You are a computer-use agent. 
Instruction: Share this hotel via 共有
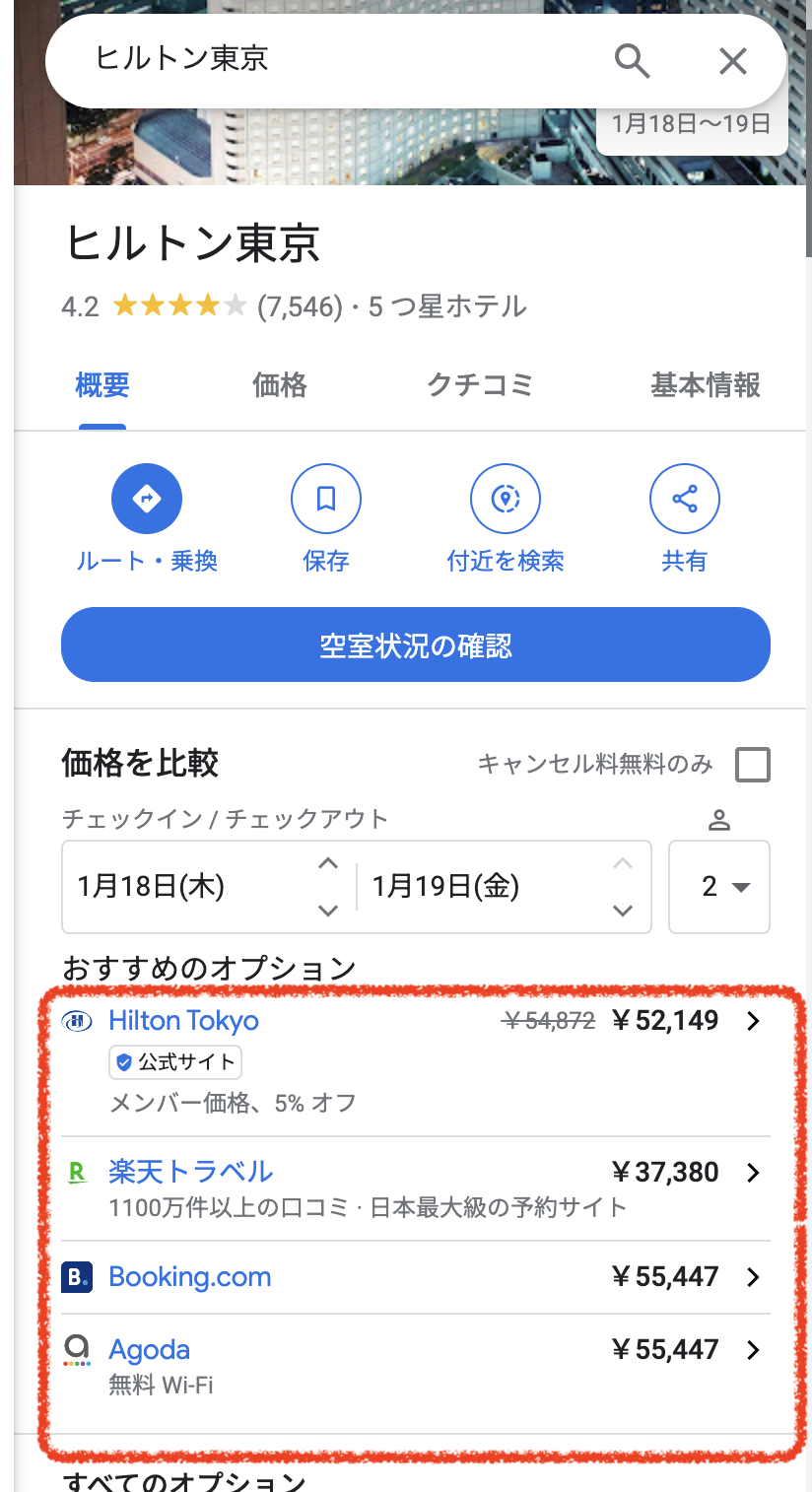685,501
